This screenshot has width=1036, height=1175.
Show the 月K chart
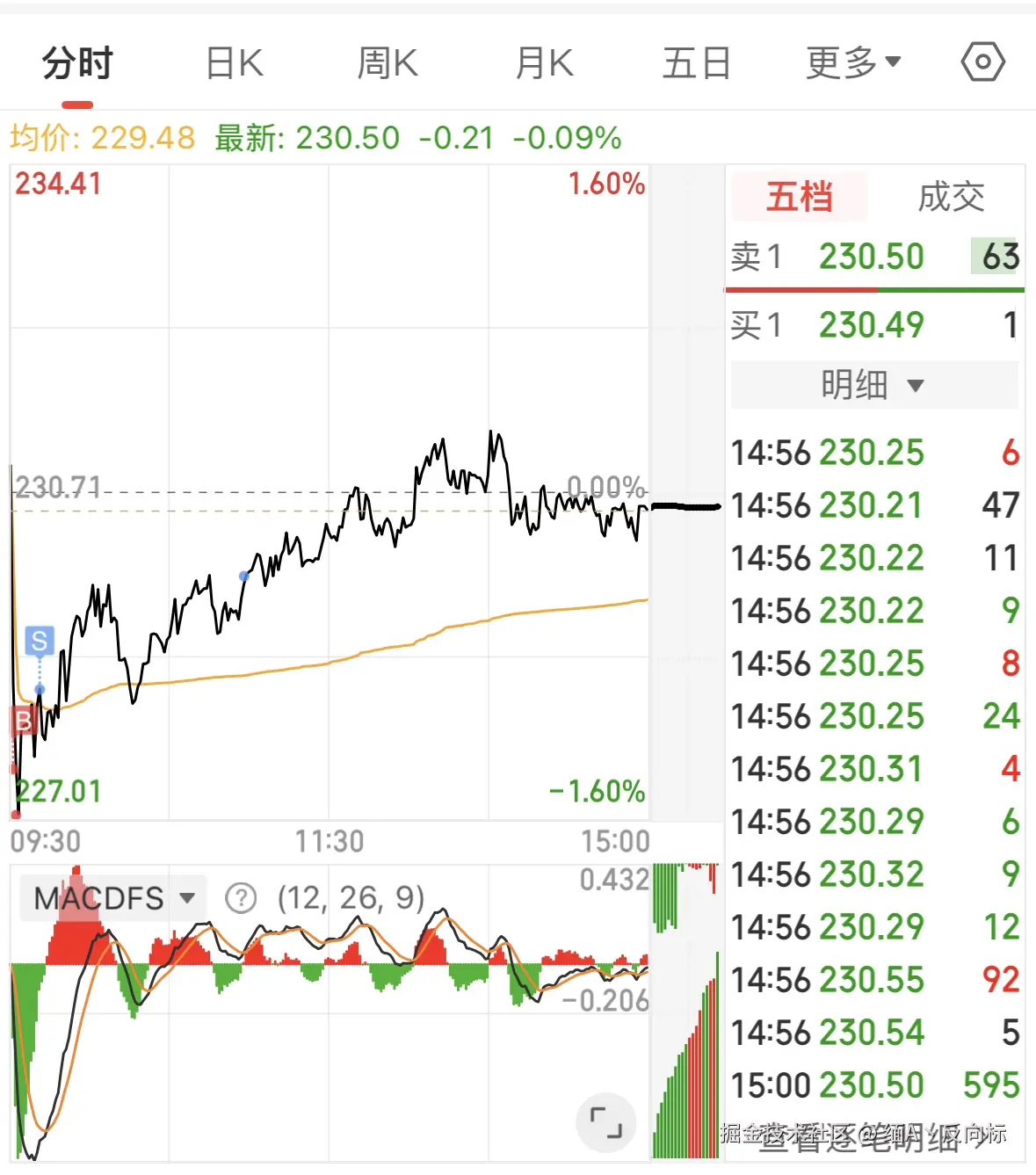coord(544,63)
